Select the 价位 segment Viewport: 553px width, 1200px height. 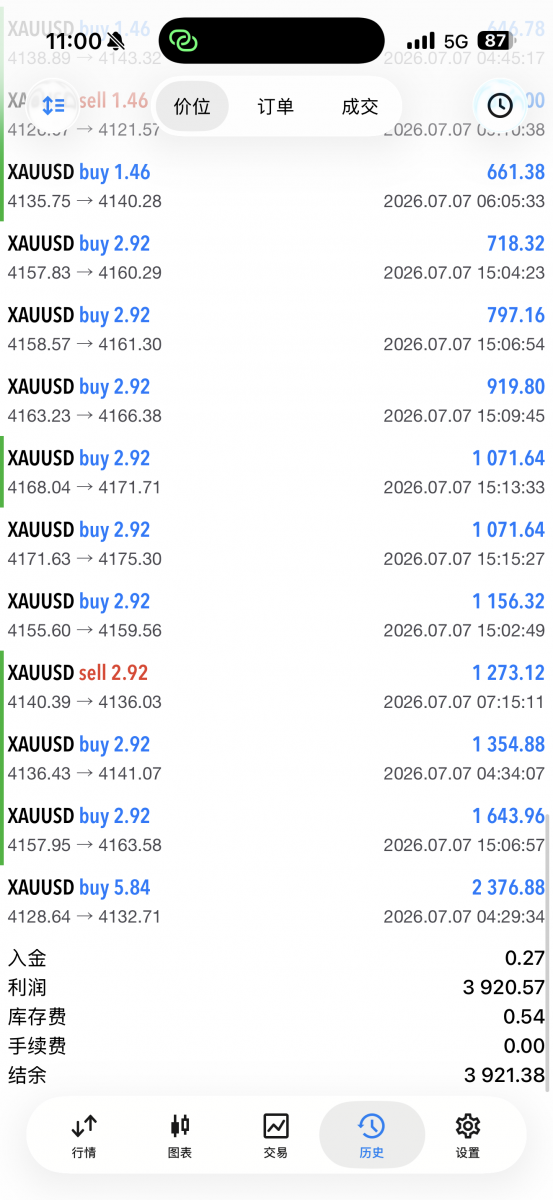pos(192,107)
